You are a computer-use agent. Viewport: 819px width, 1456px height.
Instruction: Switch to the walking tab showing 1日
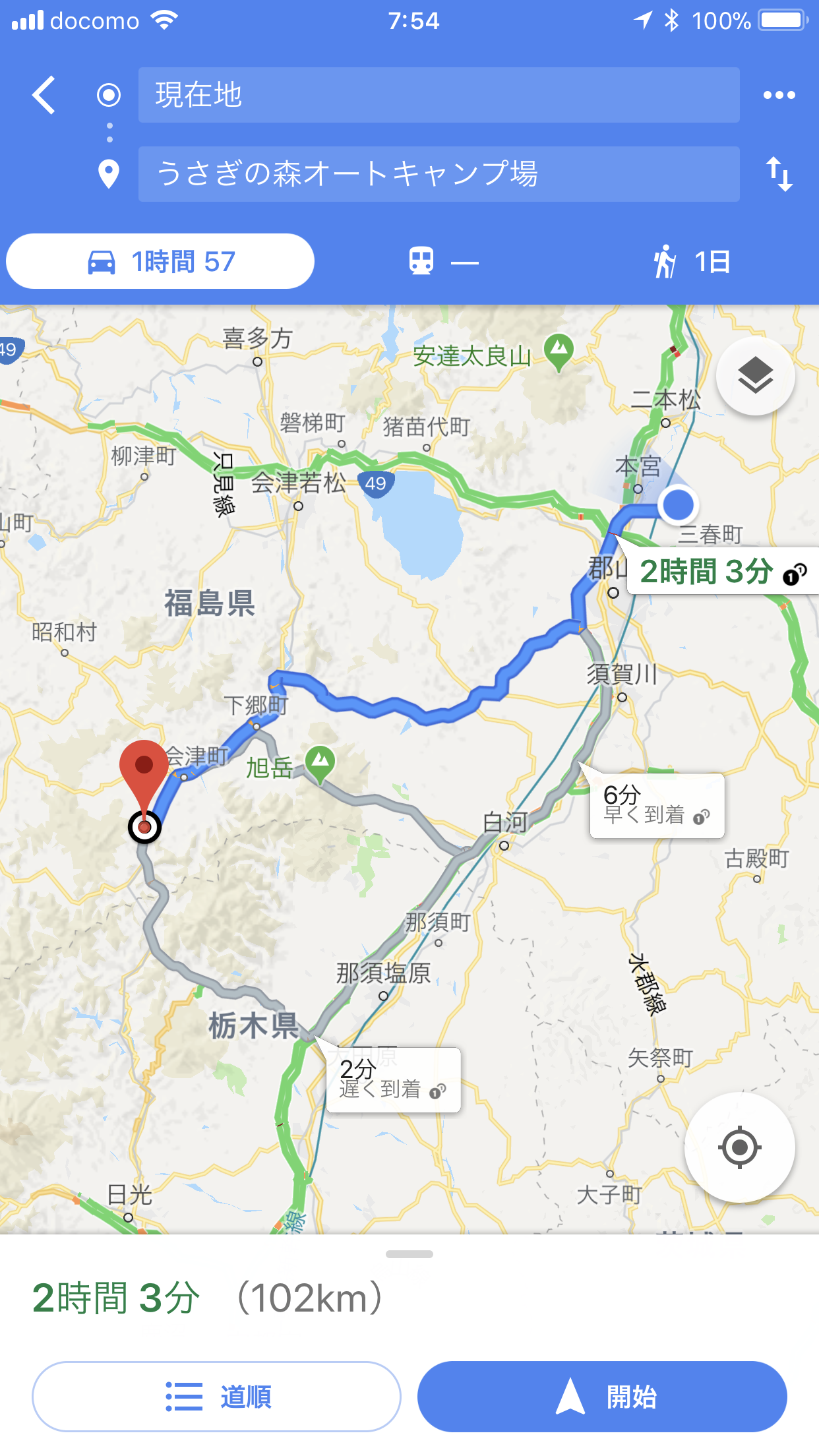(692, 262)
